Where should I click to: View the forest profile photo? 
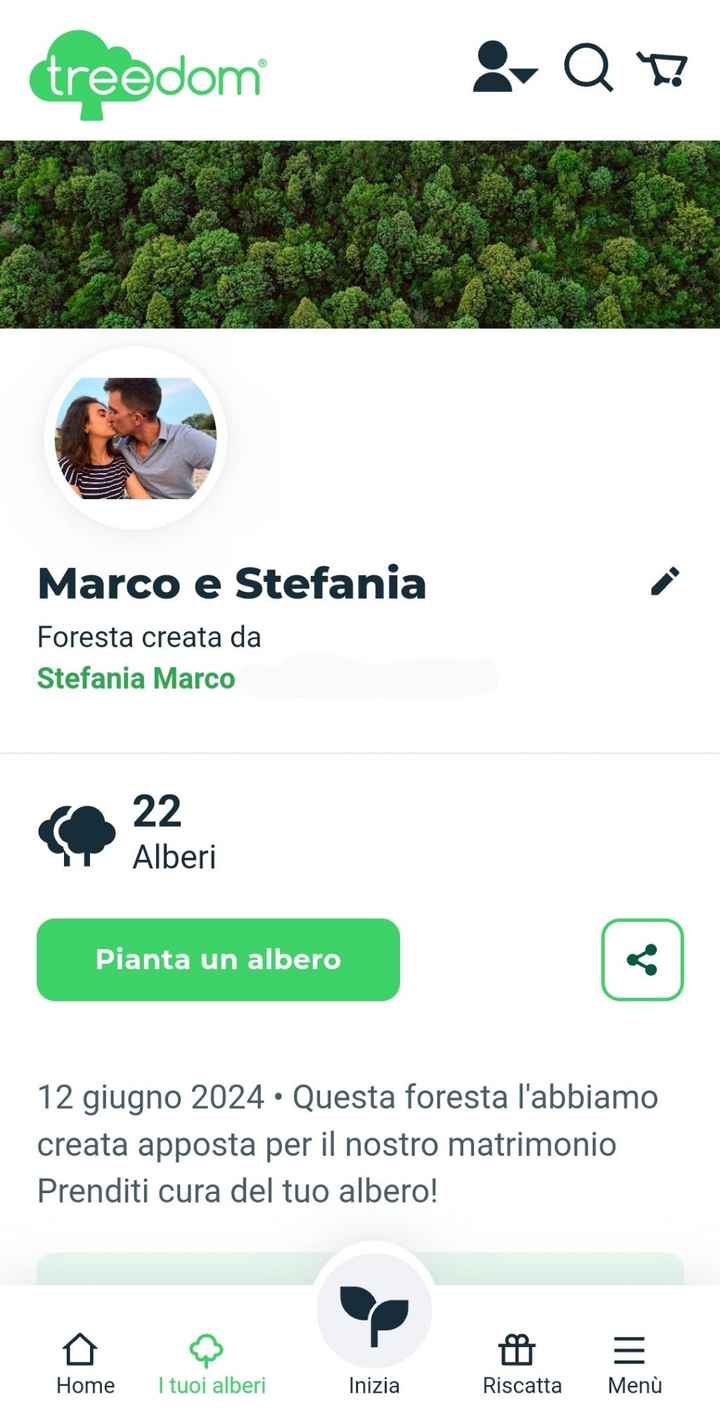point(135,438)
